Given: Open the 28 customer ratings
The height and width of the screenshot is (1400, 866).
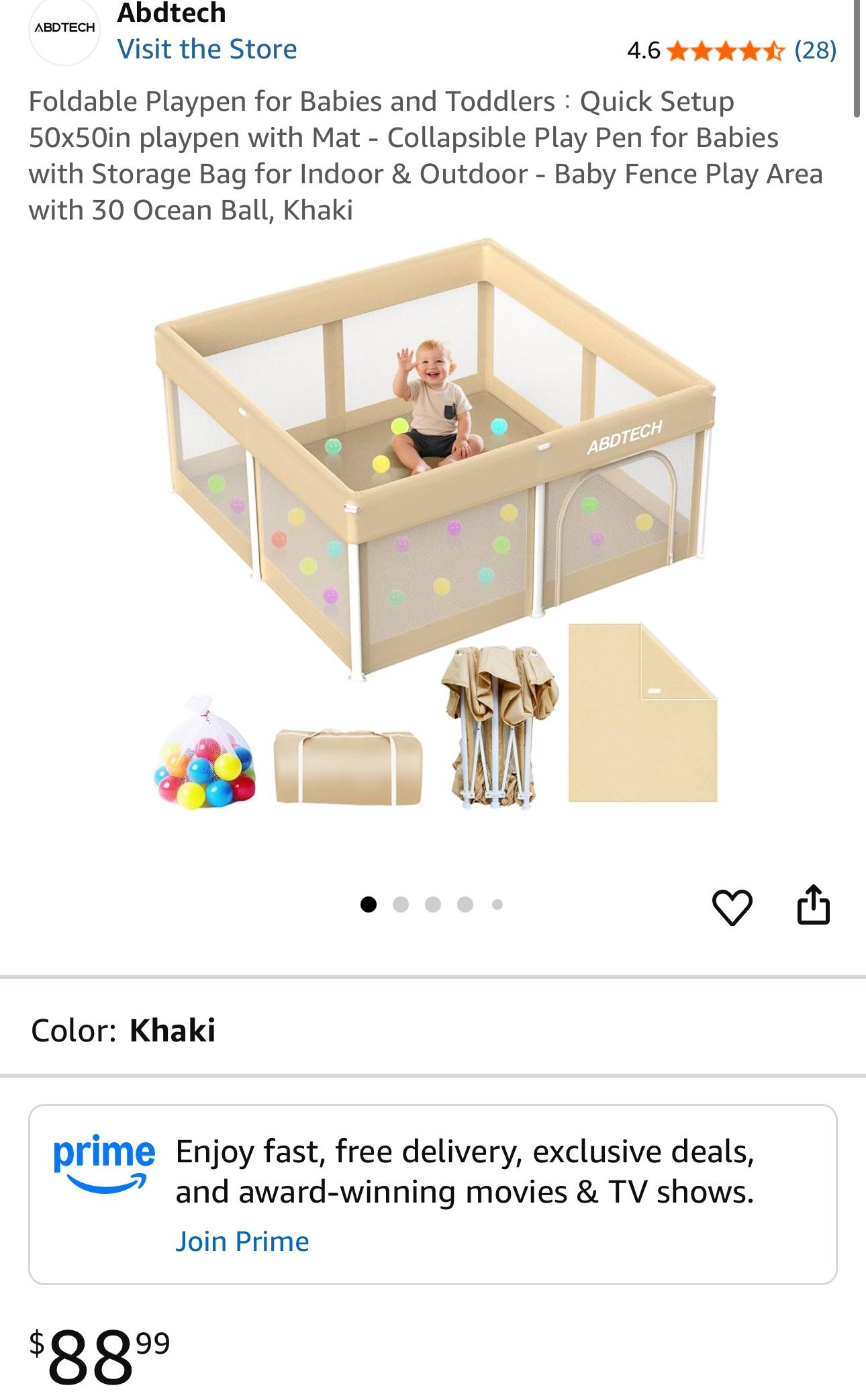Looking at the screenshot, I should (x=815, y=50).
